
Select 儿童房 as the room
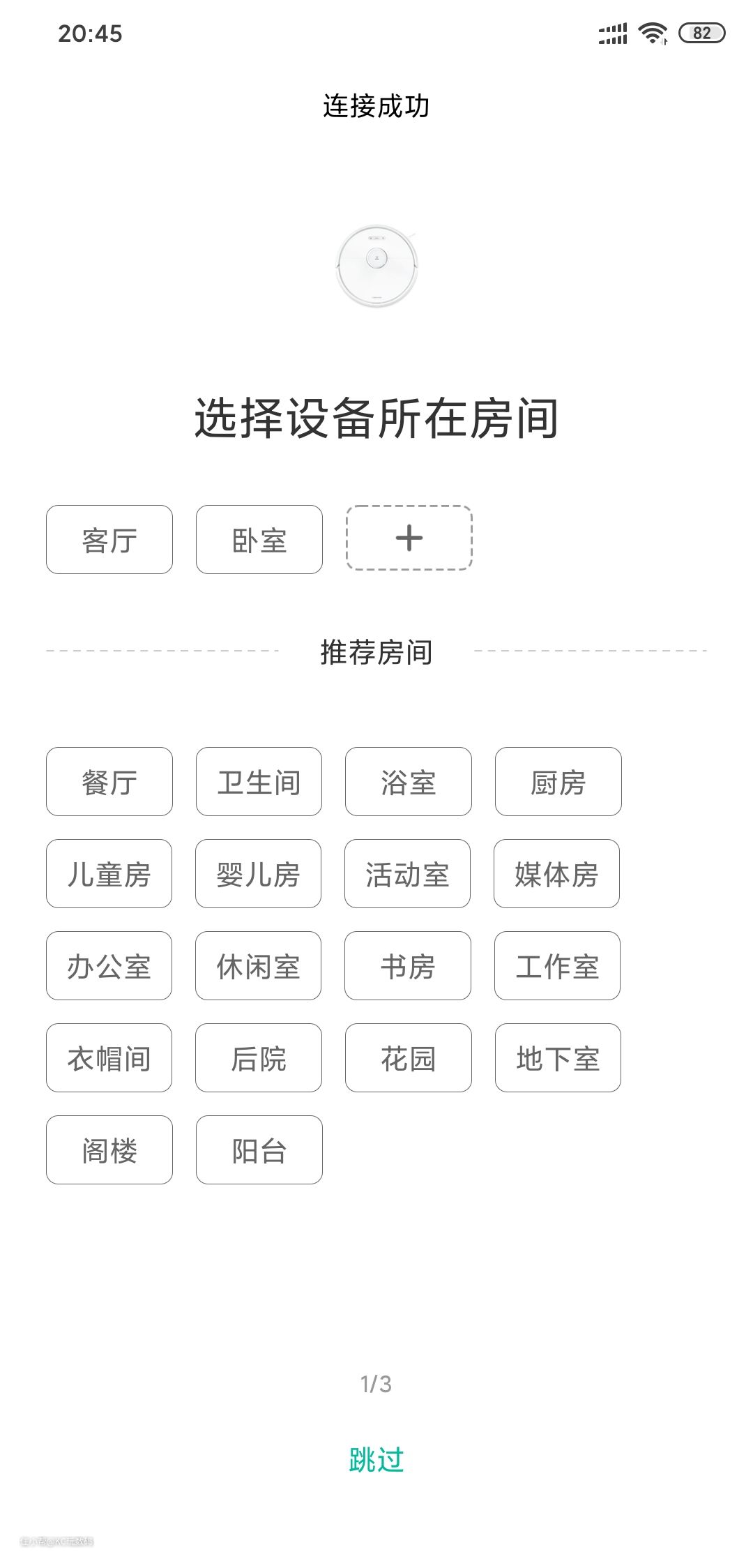pyautogui.click(x=109, y=874)
